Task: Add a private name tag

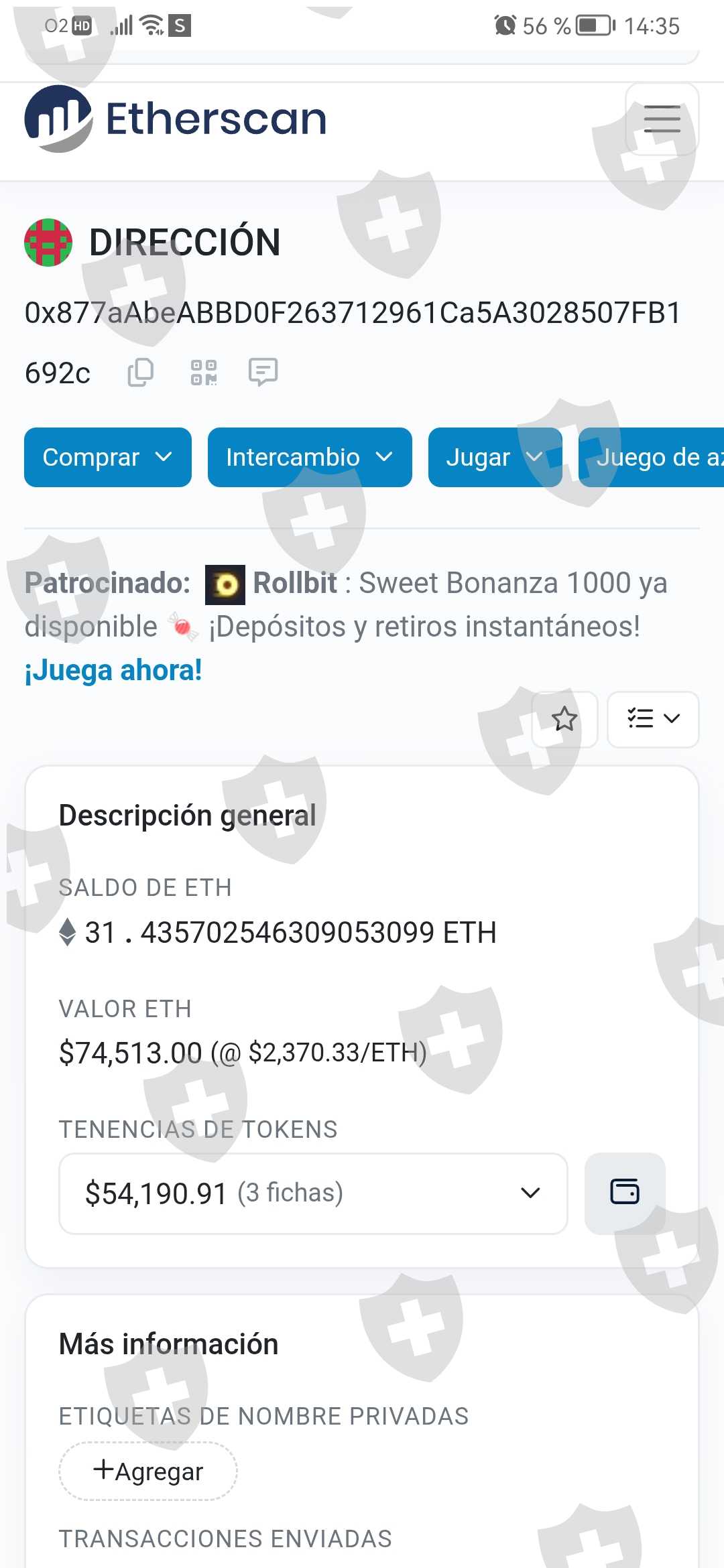Action: [148, 1471]
